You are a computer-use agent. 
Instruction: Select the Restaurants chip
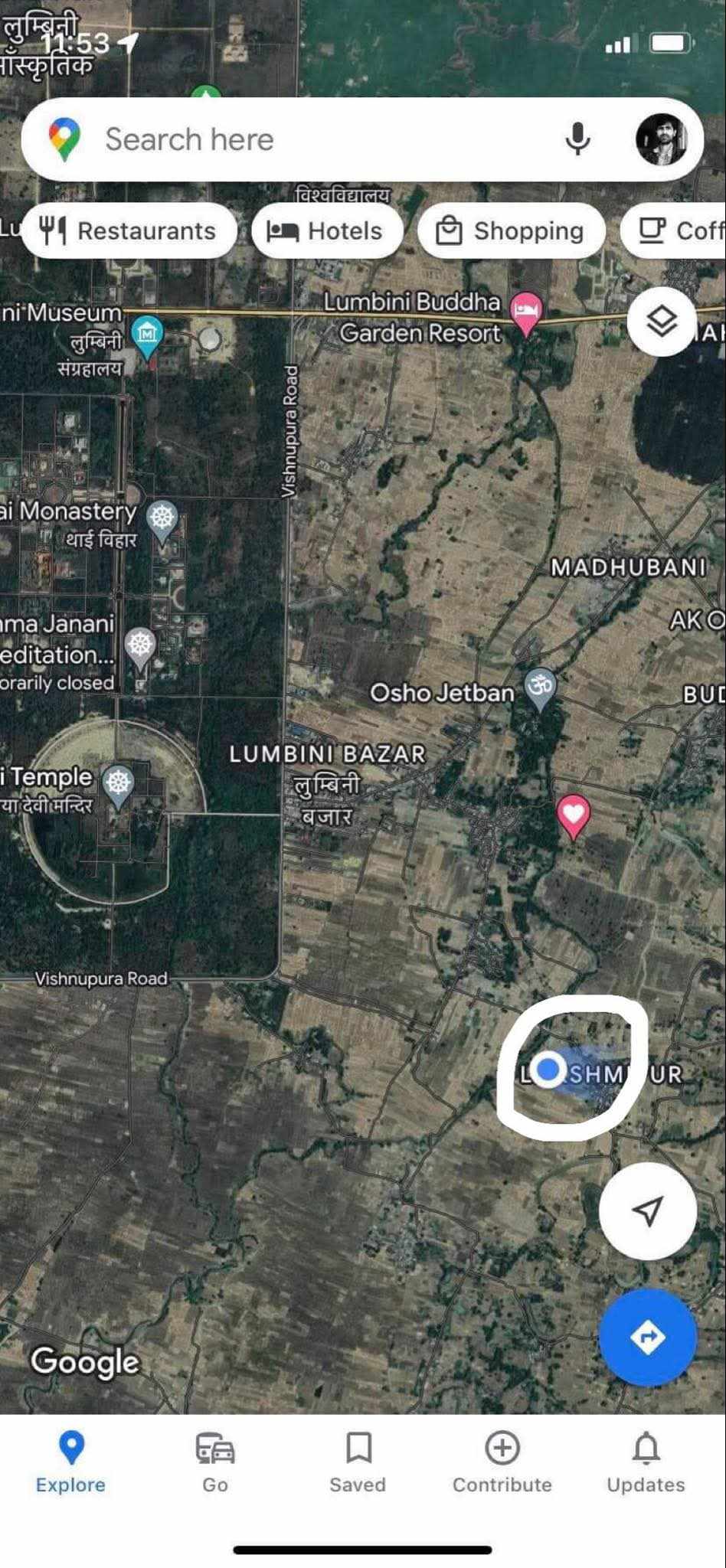[x=129, y=230]
